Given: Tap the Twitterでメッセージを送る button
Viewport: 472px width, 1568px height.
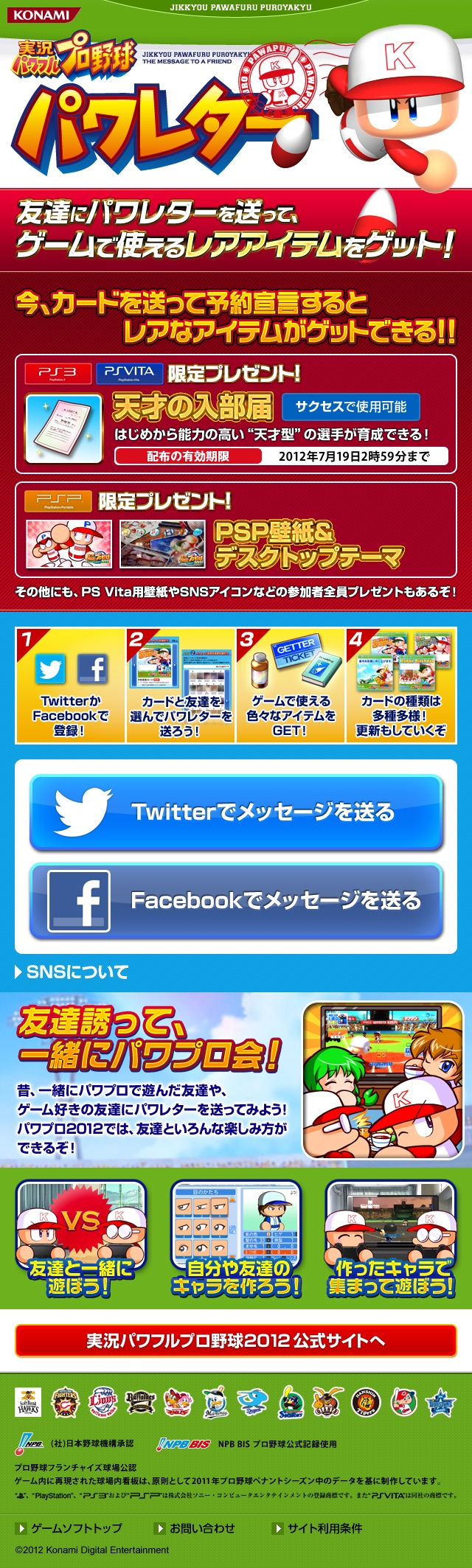Looking at the screenshot, I should [236, 812].
